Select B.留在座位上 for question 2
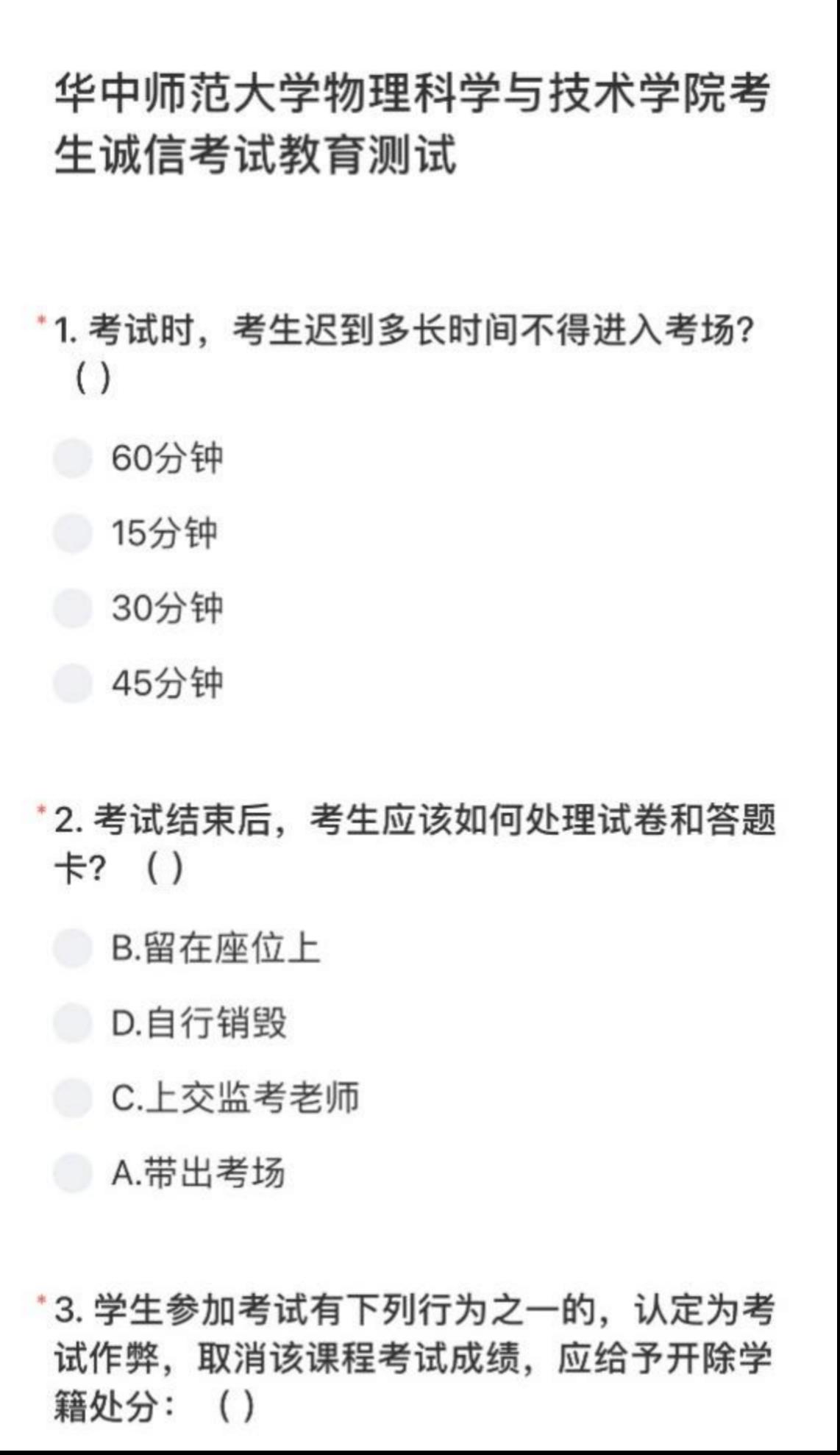840x1455 pixels. 73,947
